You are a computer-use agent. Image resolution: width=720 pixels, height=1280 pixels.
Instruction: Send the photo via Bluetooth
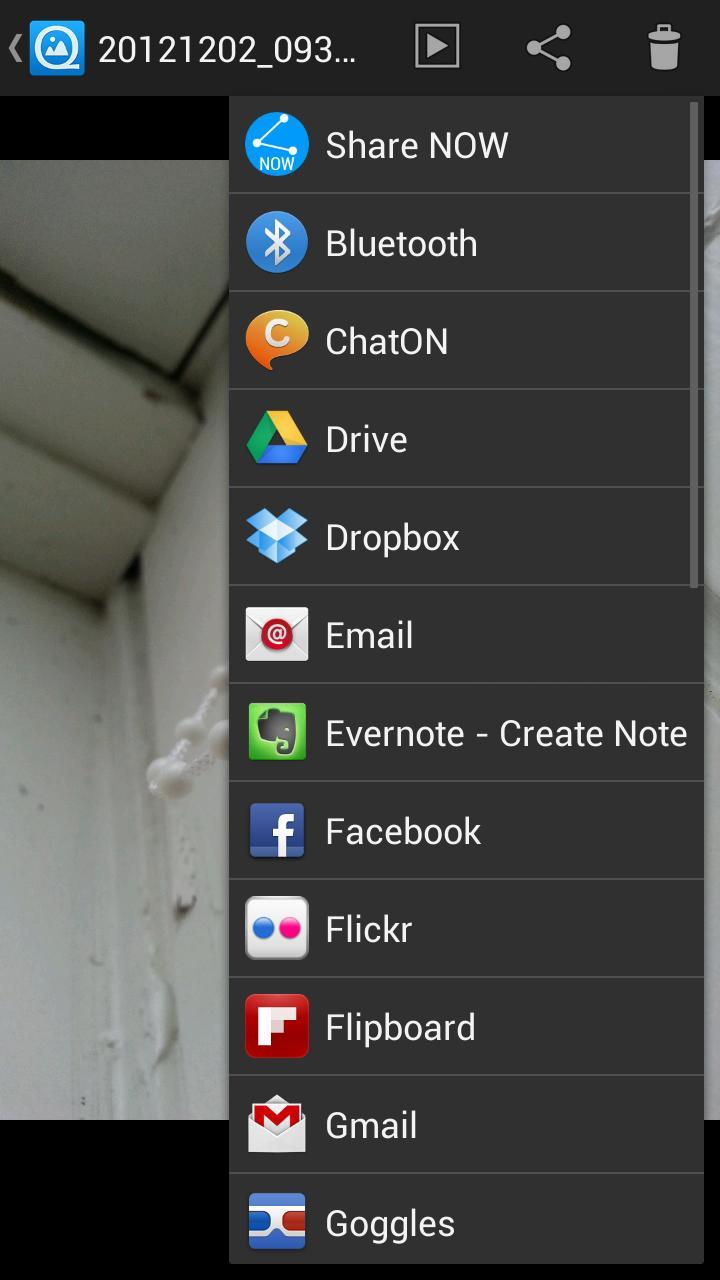pos(465,243)
